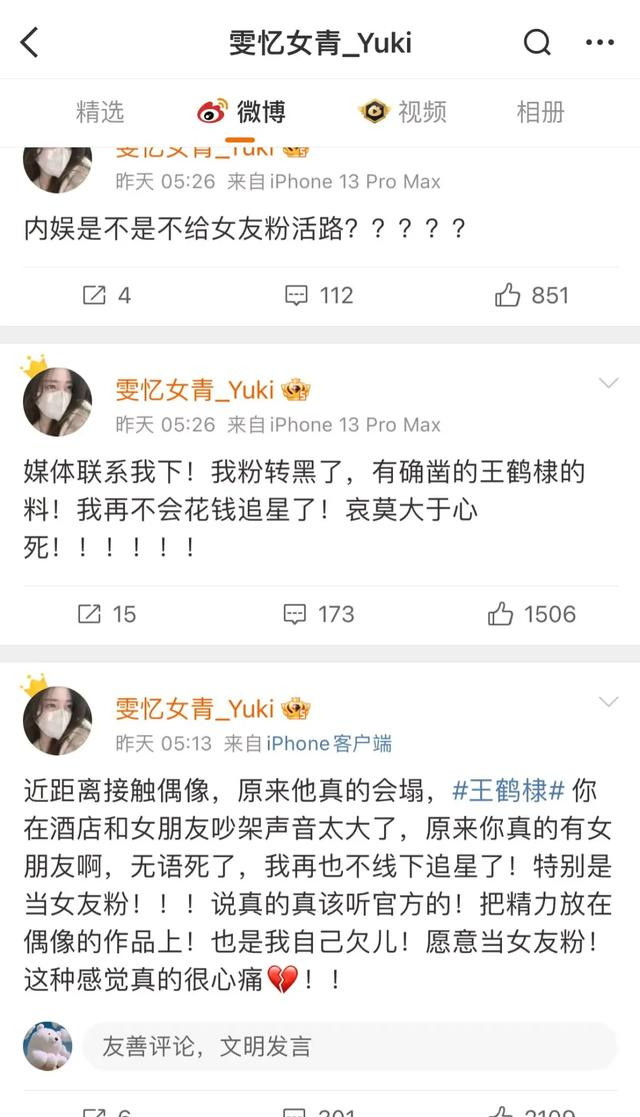640x1117 pixels.
Task: Open comments on the 内娱是不是不给女友粉活路 post
Action: (319, 295)
